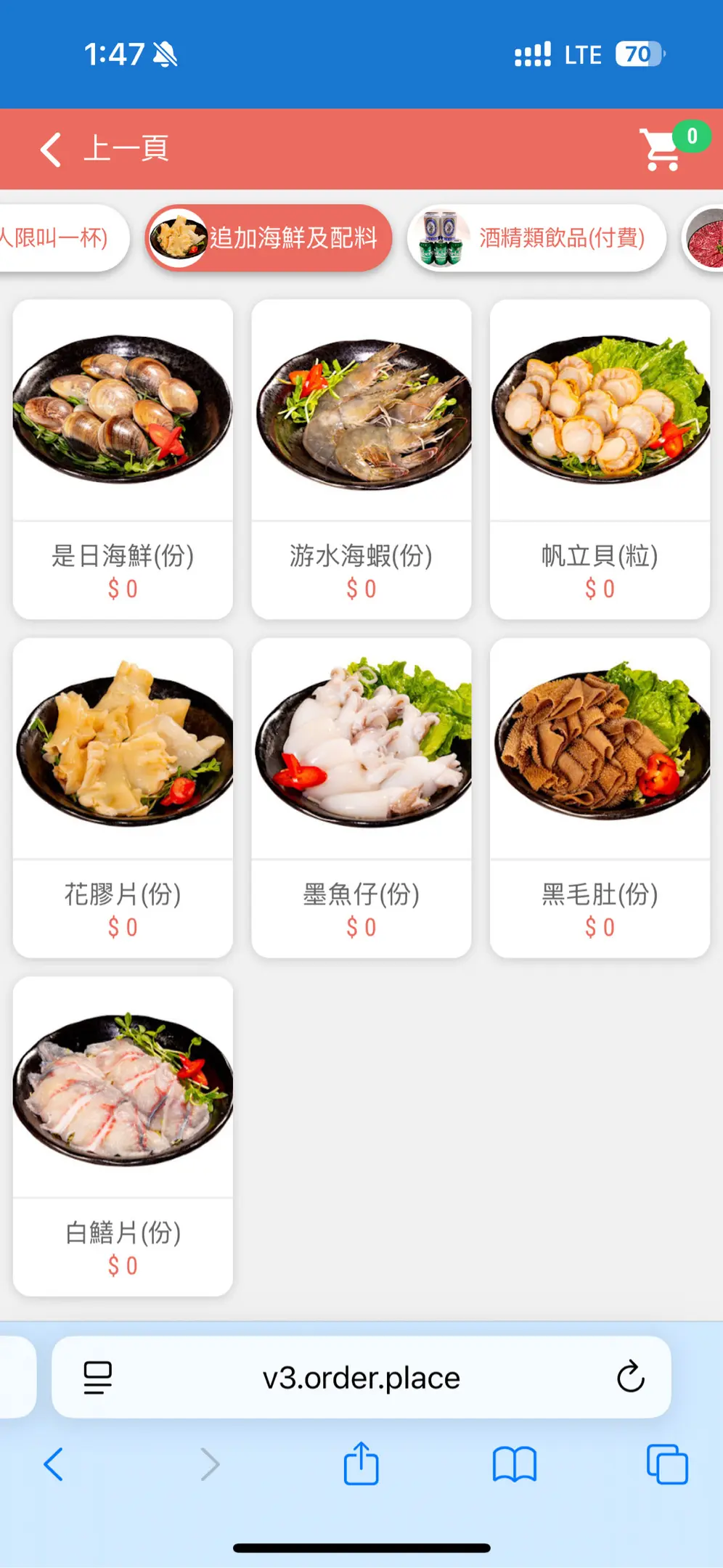
Task: Open browser bookmarks
Action: pos(514,1464)
